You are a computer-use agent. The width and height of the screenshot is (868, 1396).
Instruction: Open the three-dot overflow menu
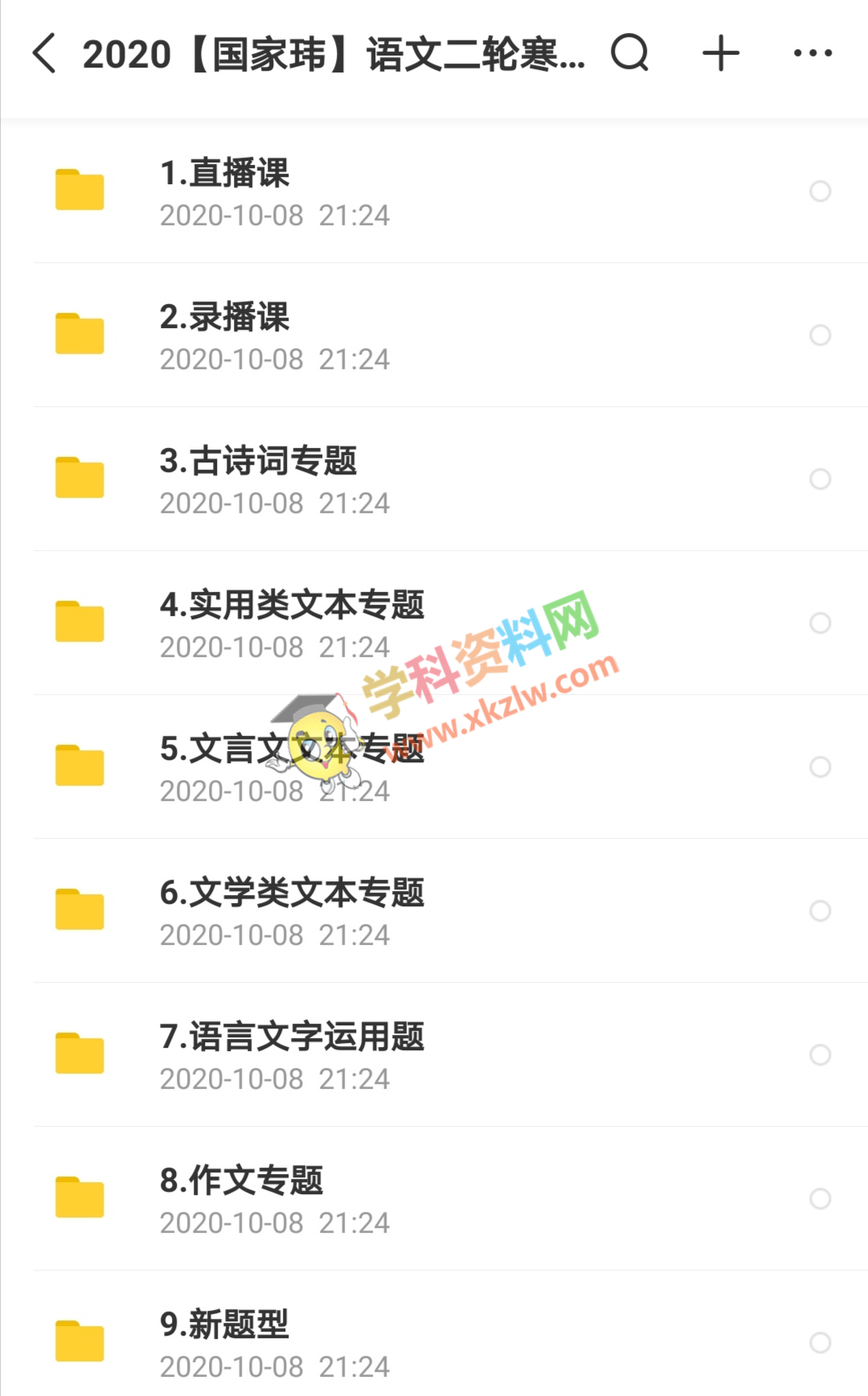813,54
